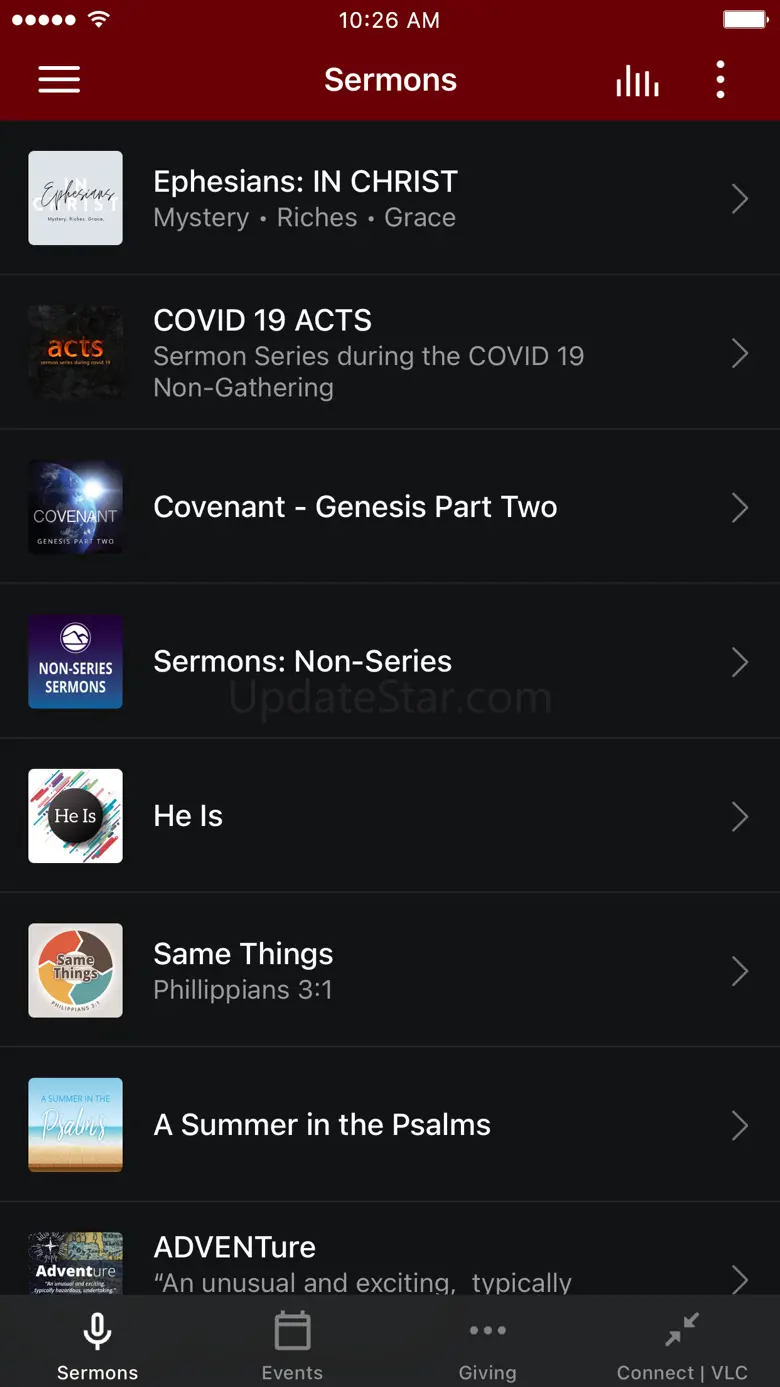Open A Summer in the Psalms

click(390, 1125)
